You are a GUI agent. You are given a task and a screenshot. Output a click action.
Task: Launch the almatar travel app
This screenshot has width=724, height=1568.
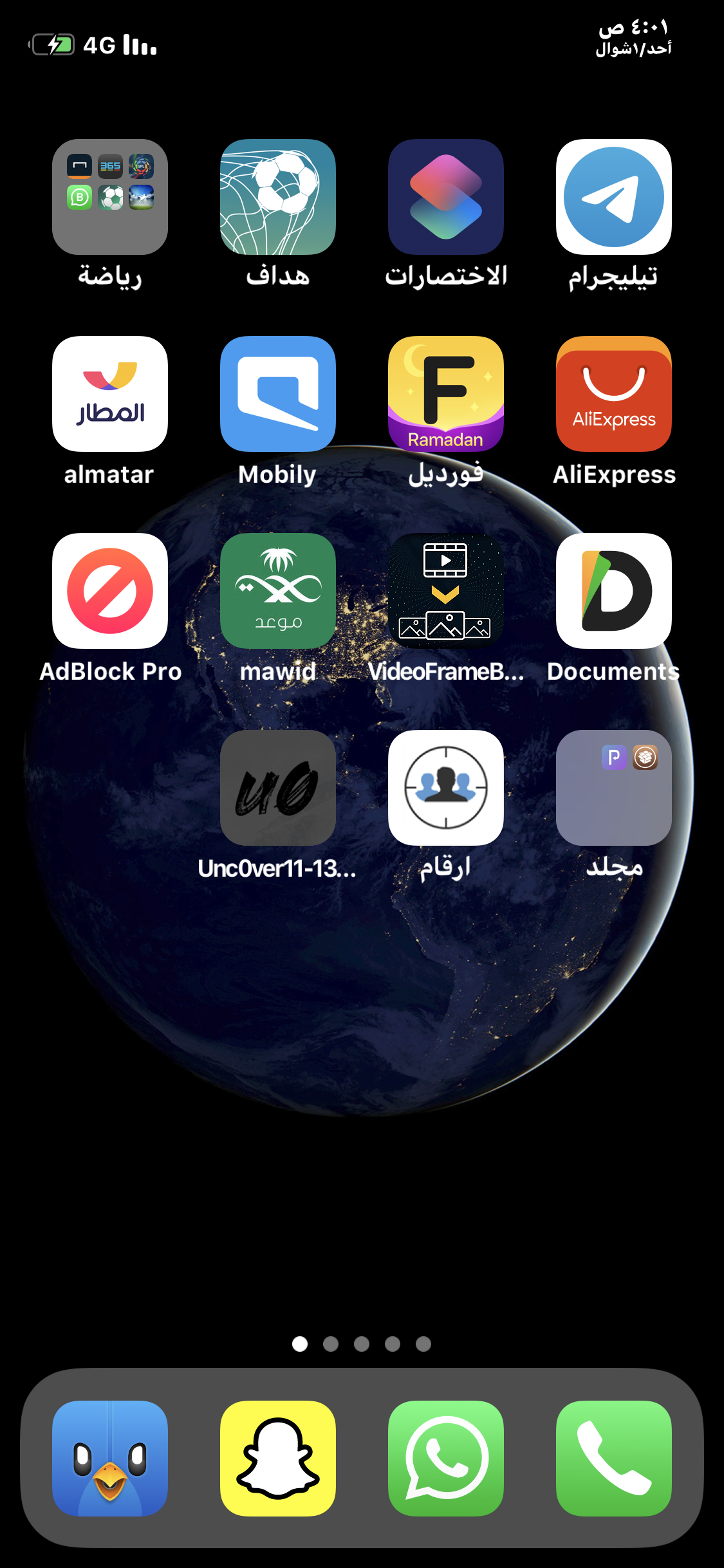(110, 394)
